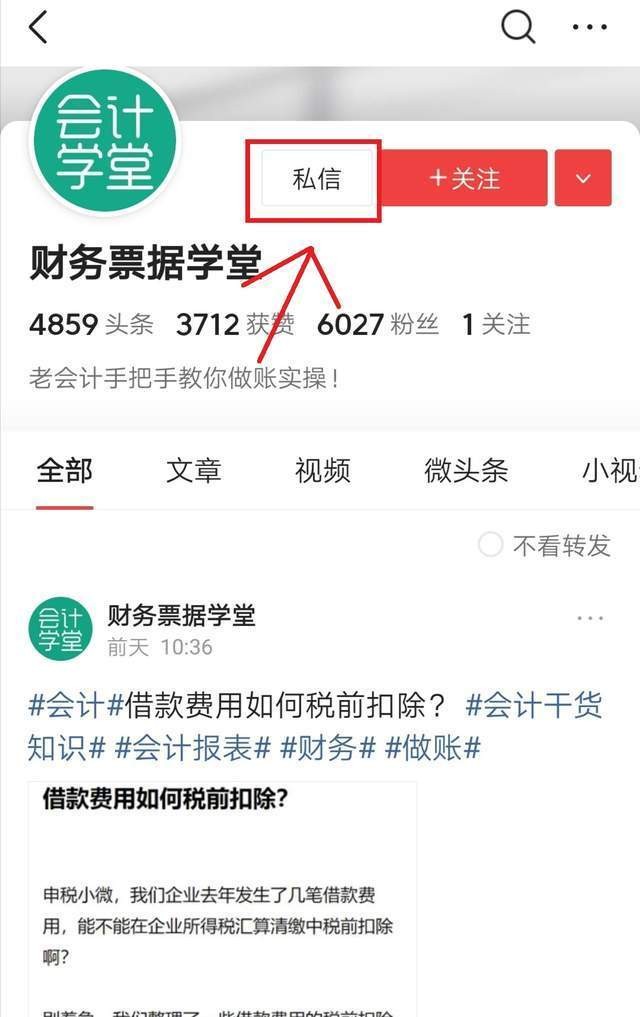Screen dimensions: 640x1017
Task: Open the post's three-dot options menu
Action: pyautogui.click(x=590, y=619)
